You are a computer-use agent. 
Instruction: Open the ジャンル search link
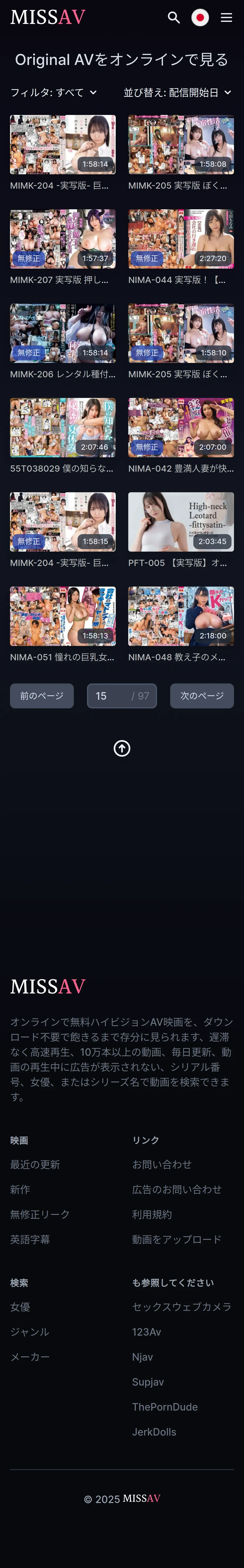click(30, 1332)
